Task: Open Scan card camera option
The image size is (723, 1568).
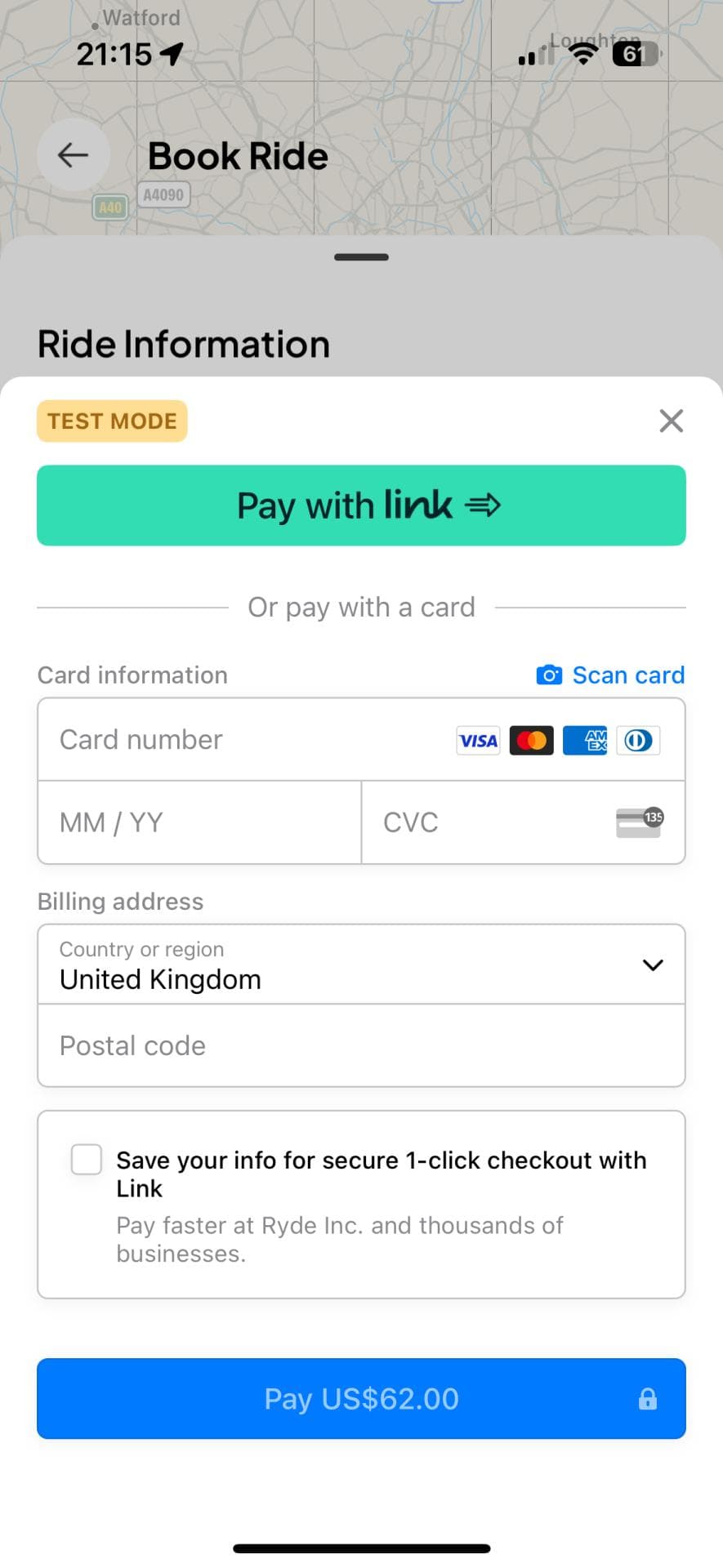Action: tap(610, 675)
